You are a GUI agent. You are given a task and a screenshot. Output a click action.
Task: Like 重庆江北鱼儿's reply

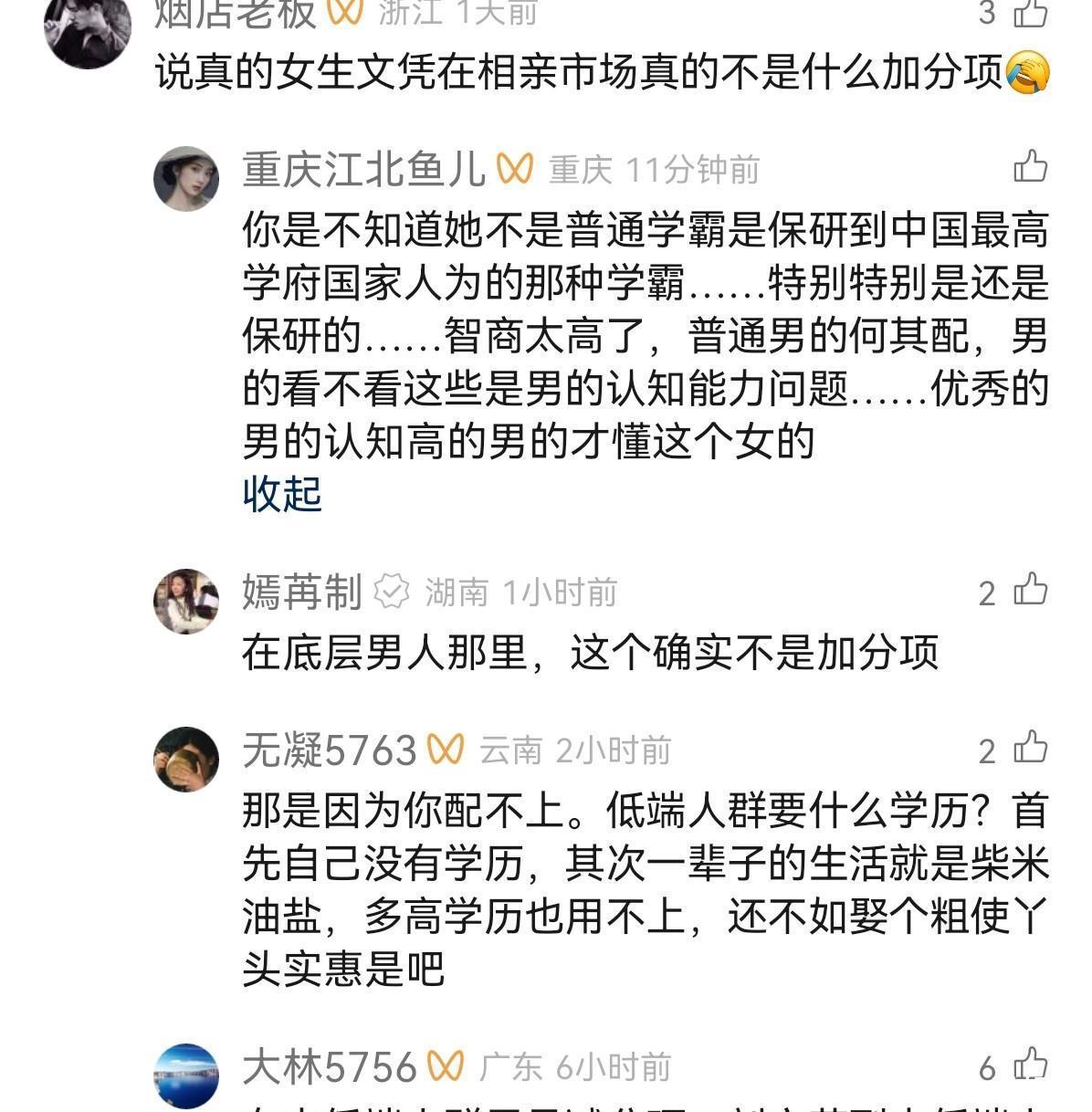pos(1031,167)
